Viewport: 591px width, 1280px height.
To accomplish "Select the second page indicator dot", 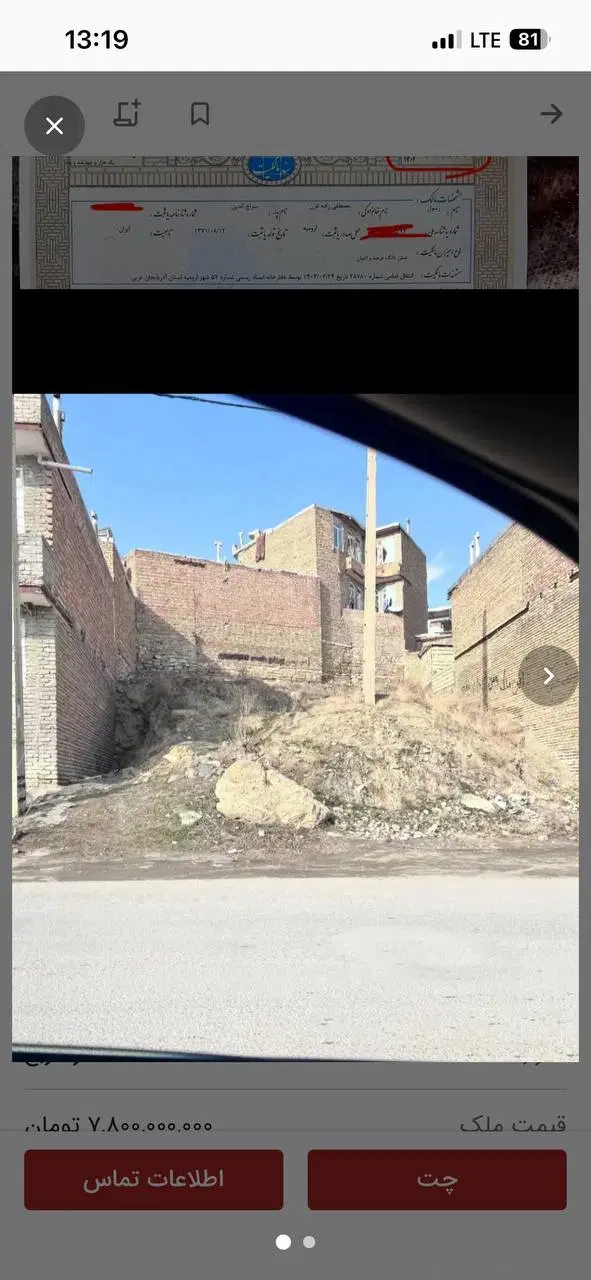I will tap(309, 1242).
